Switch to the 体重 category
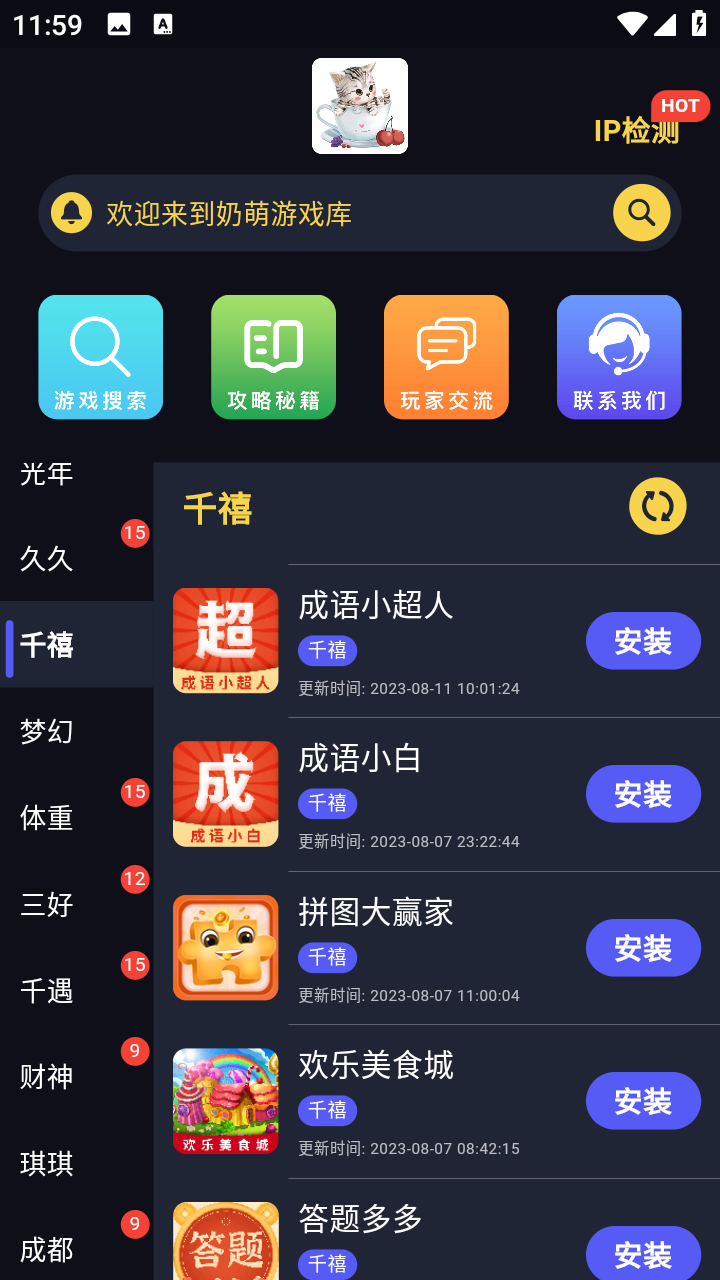This screenshot has height=1280, width=720. click(x=47, y=818)
